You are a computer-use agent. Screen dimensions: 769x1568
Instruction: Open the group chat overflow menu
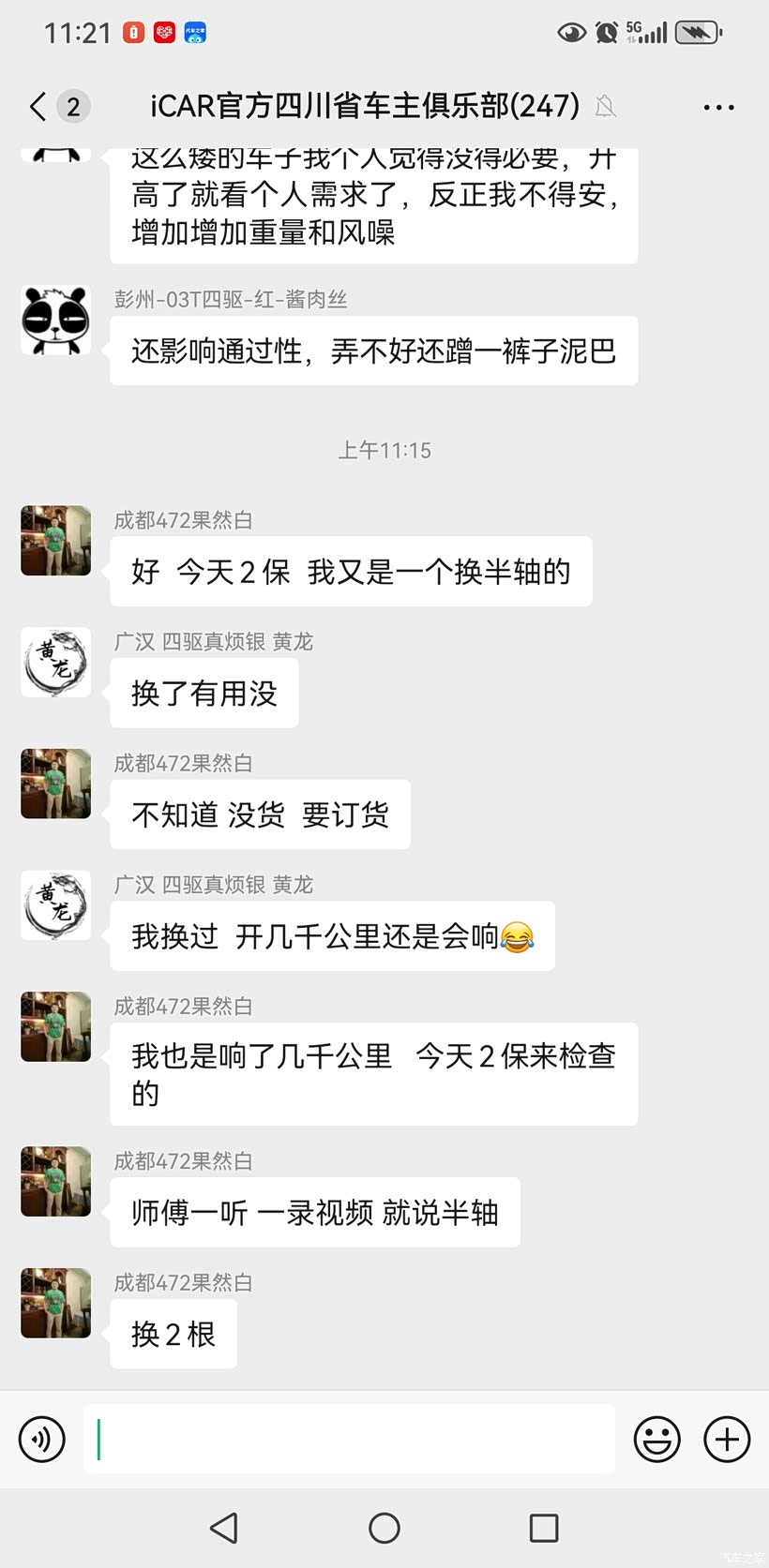coord(718,108)
